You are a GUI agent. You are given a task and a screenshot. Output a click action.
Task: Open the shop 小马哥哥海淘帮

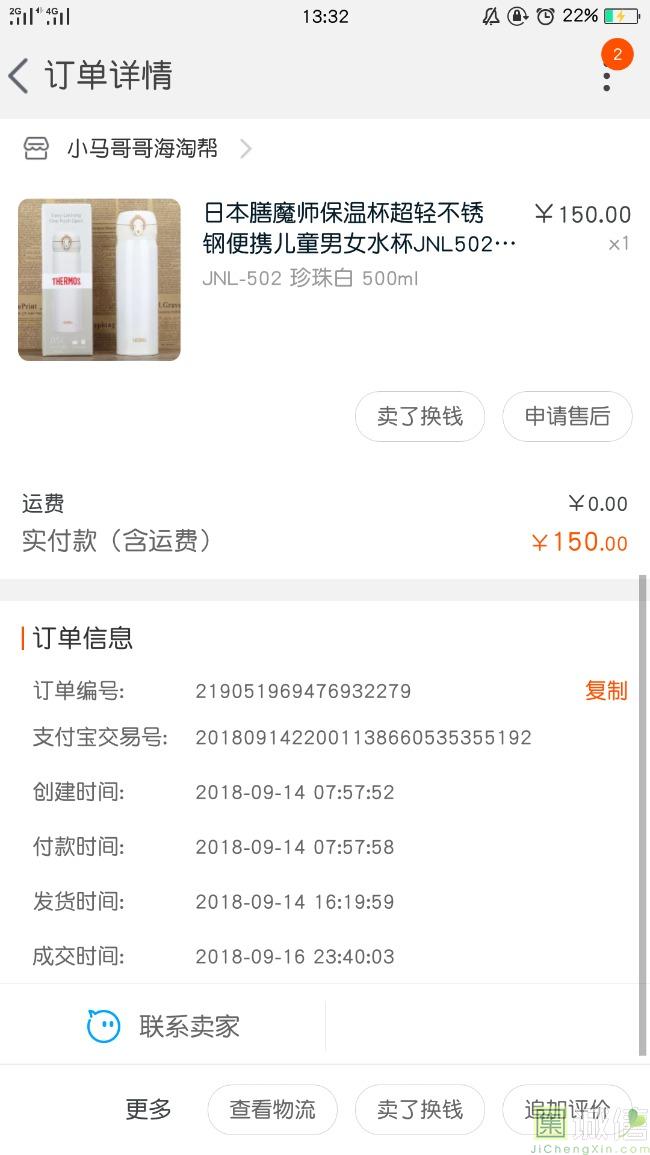142,149
